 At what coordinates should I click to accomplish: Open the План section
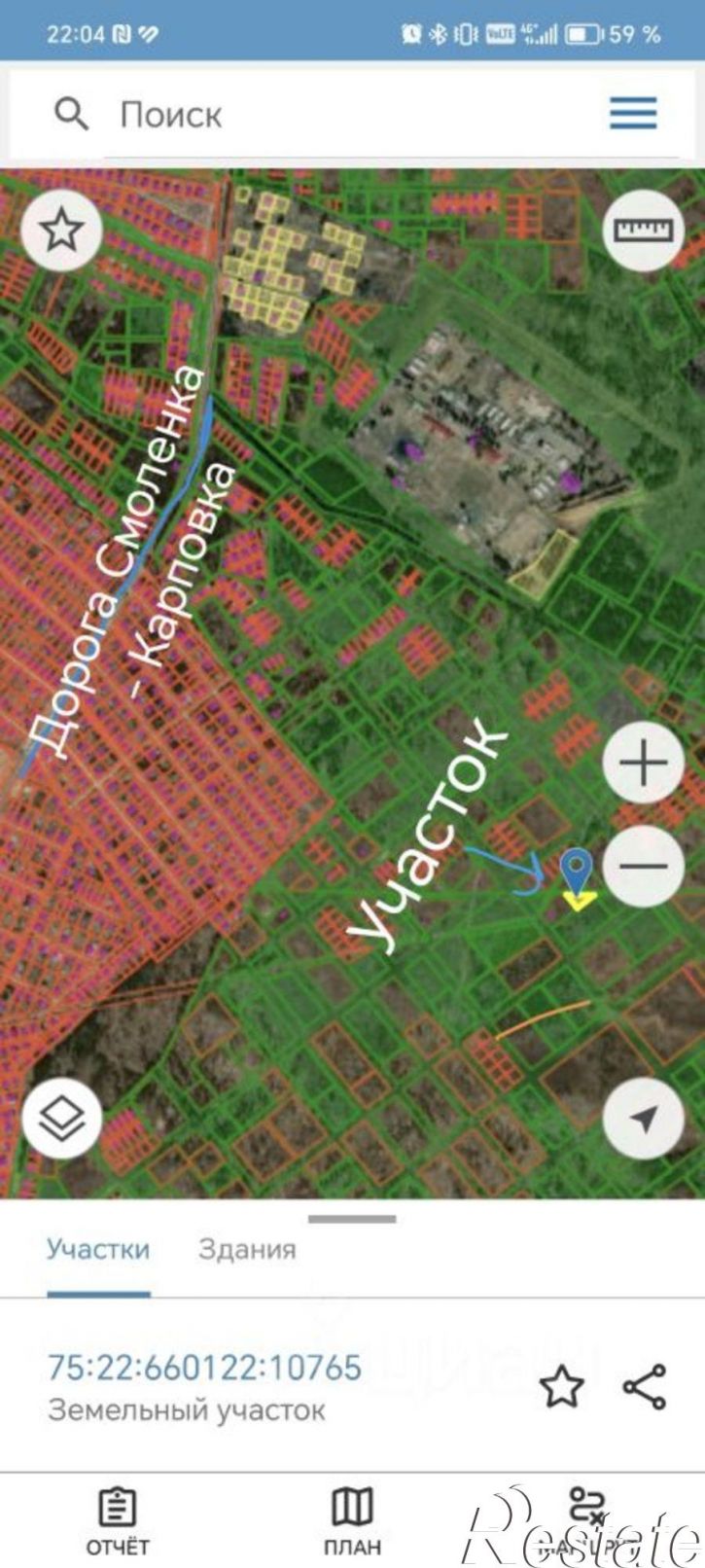(x=352, y=1520)
